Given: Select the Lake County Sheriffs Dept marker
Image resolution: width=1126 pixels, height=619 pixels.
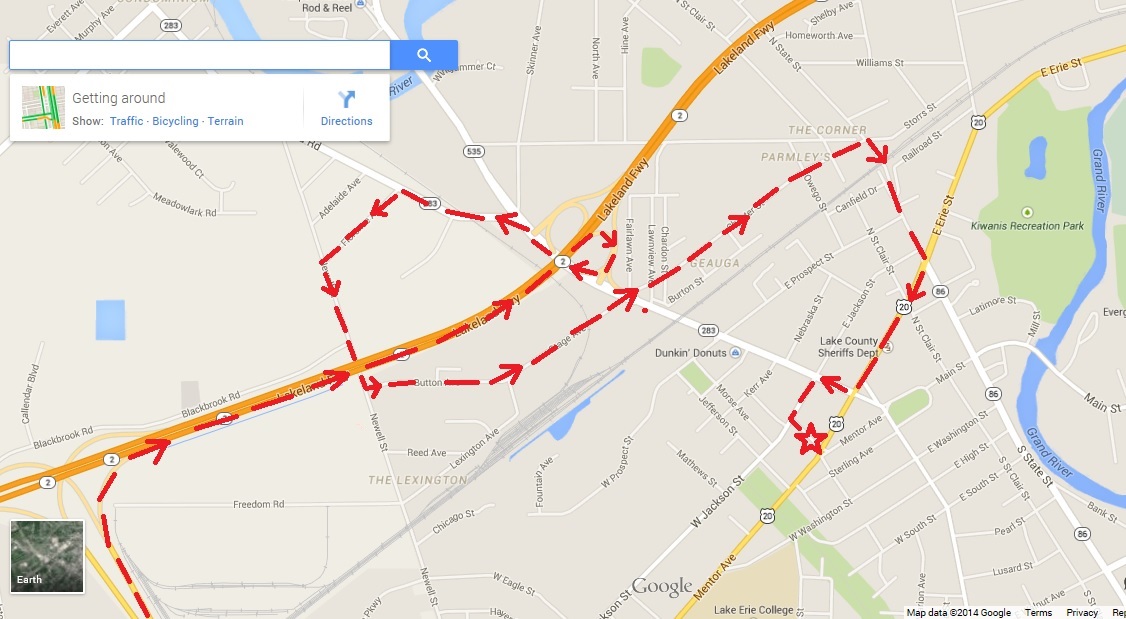Looking at the screenshot, I should 888,346.
